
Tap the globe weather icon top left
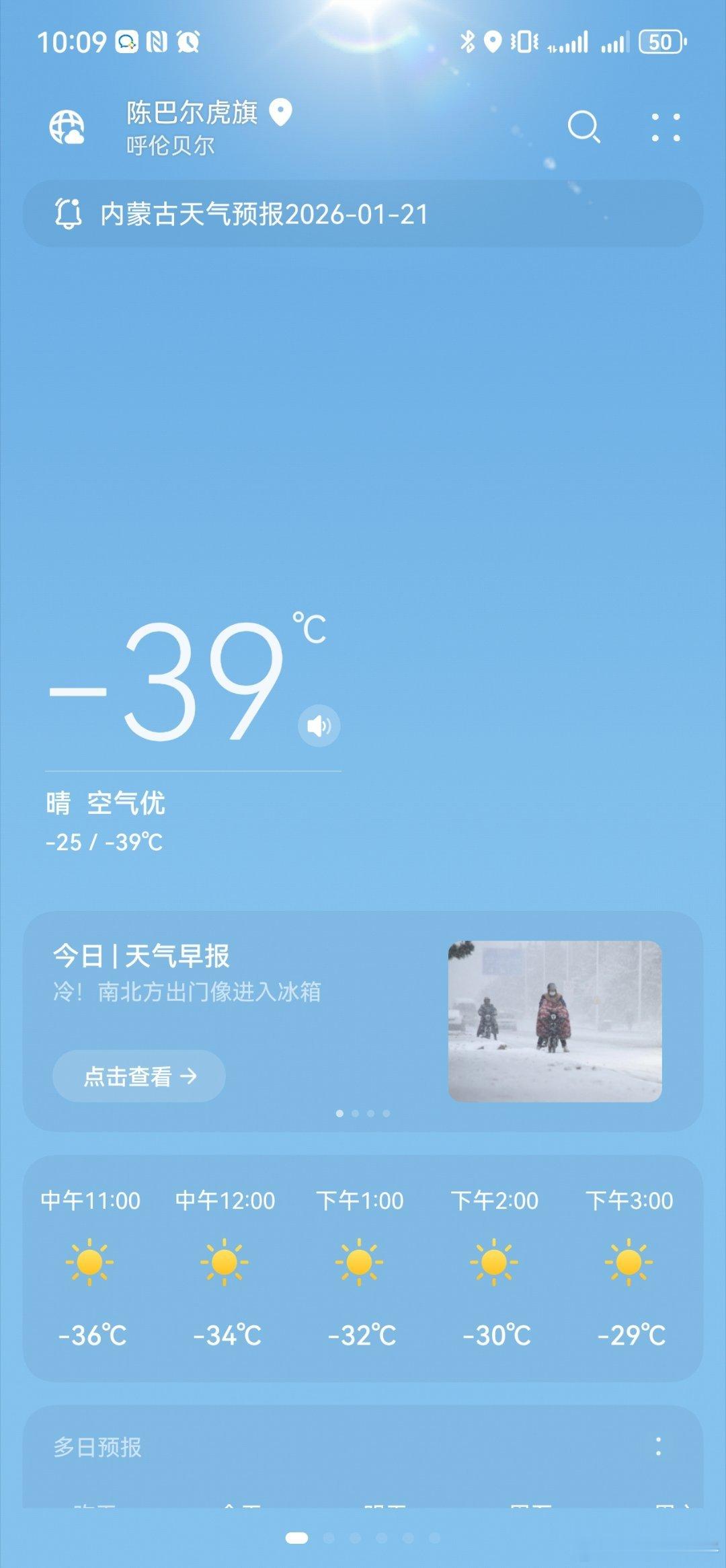pos(67,126)
